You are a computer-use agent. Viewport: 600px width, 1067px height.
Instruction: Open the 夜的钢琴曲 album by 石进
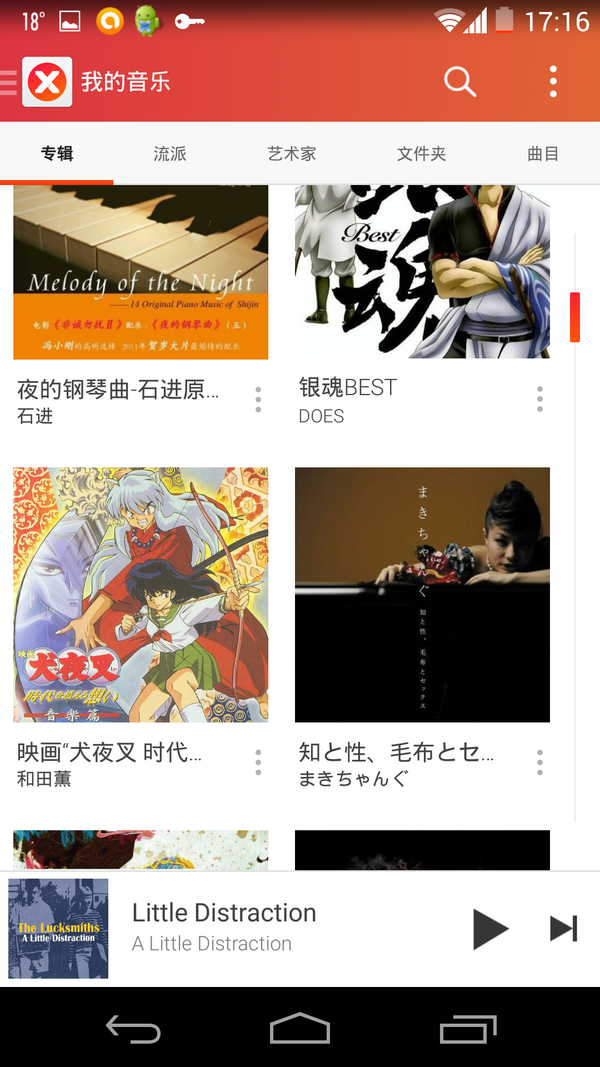[141, 272]
